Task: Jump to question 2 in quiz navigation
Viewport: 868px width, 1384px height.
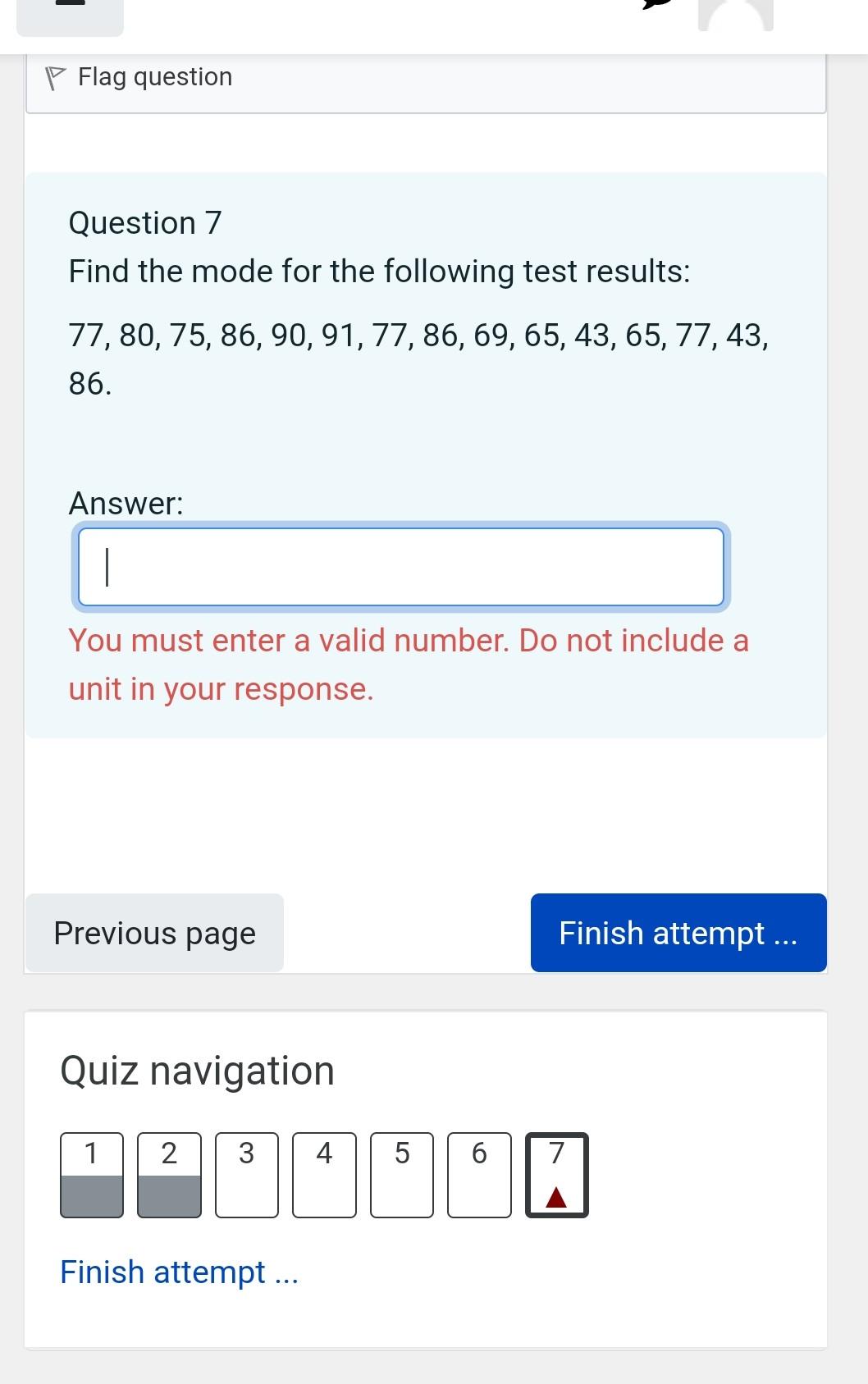Action: [x=169, y=1175]
